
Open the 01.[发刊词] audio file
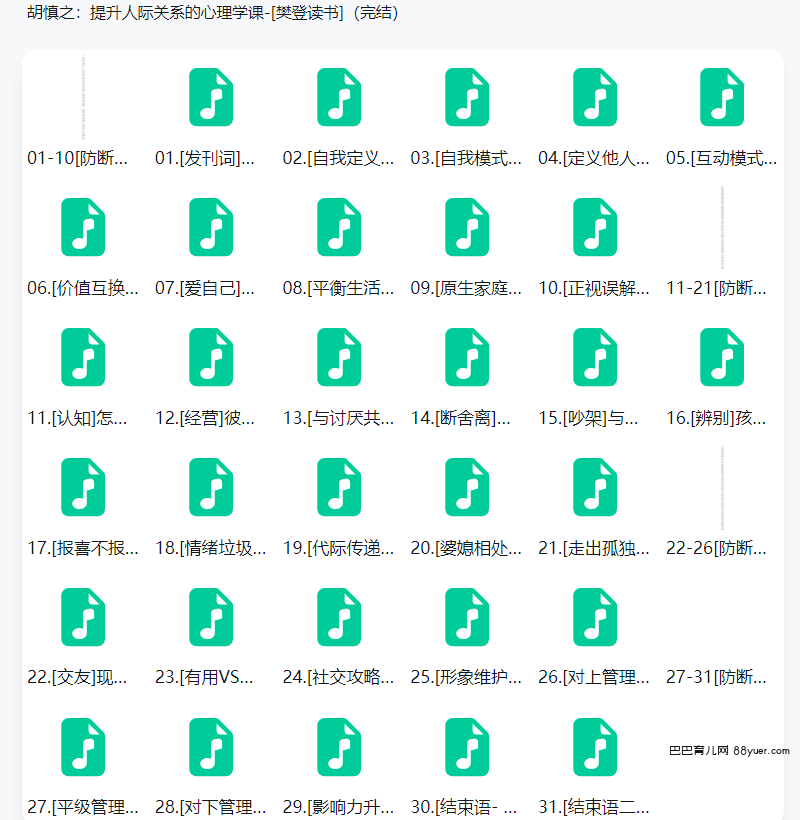point(211,98)
